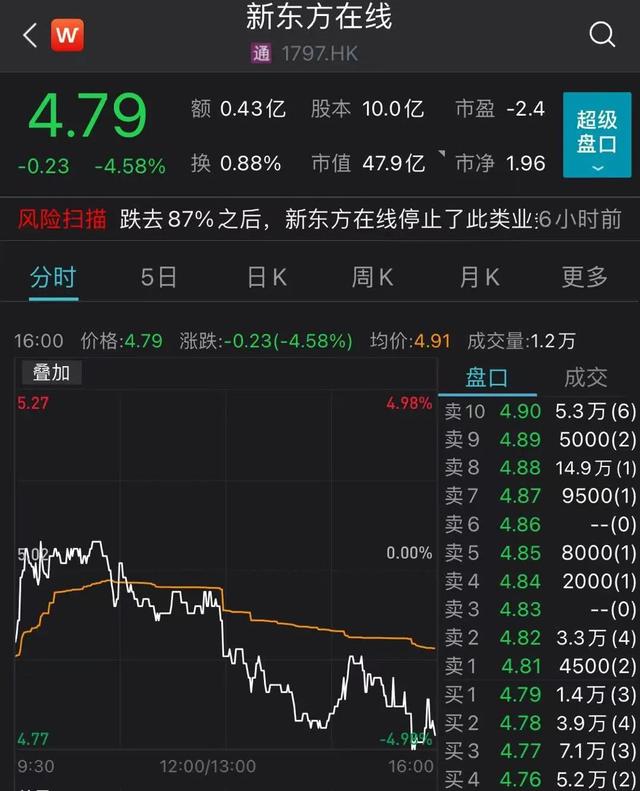The width and height of the screenshot is (640, 791).
Task: Select the 盘口 tab
Action: tap(487, 377)
